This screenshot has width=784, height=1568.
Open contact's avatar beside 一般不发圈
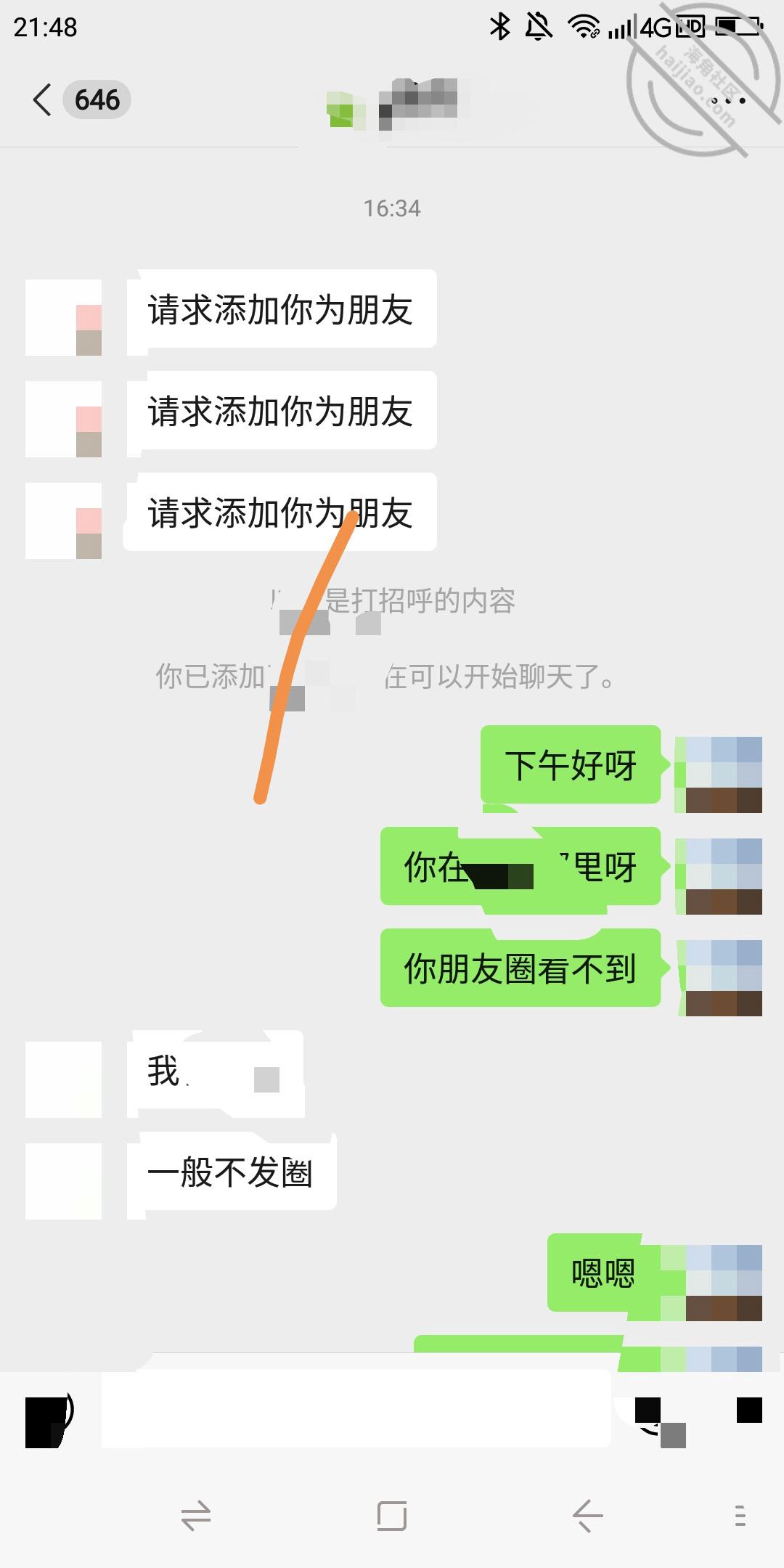click(63, 1181)
